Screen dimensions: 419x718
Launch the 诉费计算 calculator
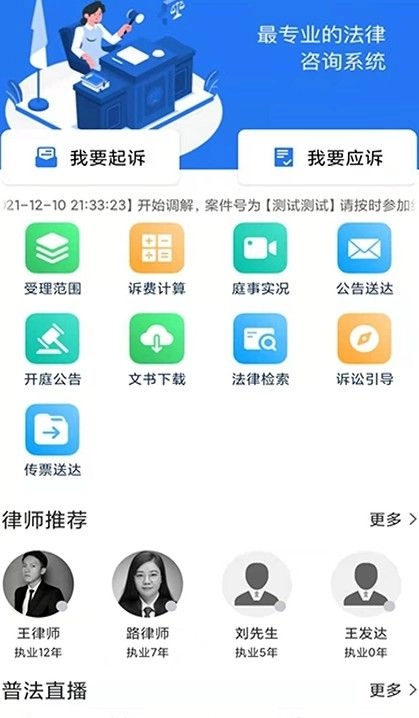[x=157, y=259]
